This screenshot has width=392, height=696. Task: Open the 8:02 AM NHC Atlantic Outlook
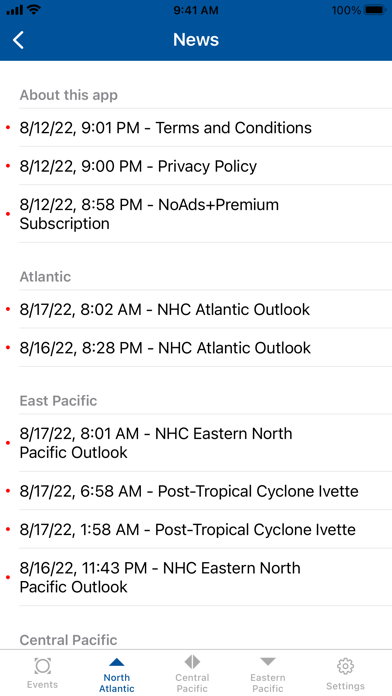tap(196, 309)
